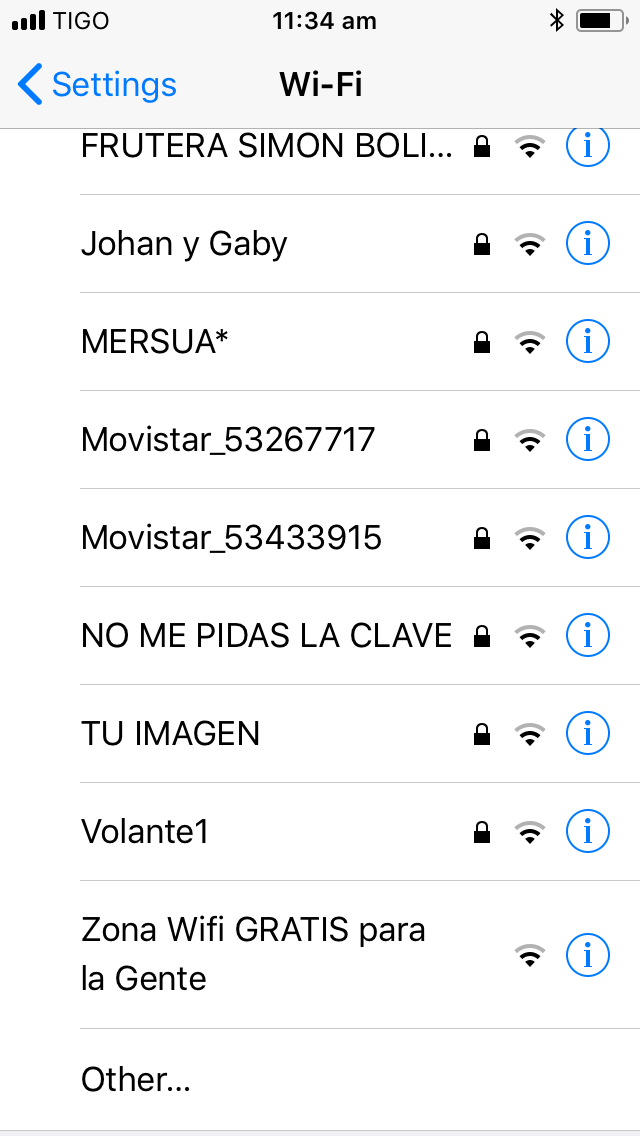Open info button for Movistar_53267717
The image size is (640, 1136).
(588, 440)
